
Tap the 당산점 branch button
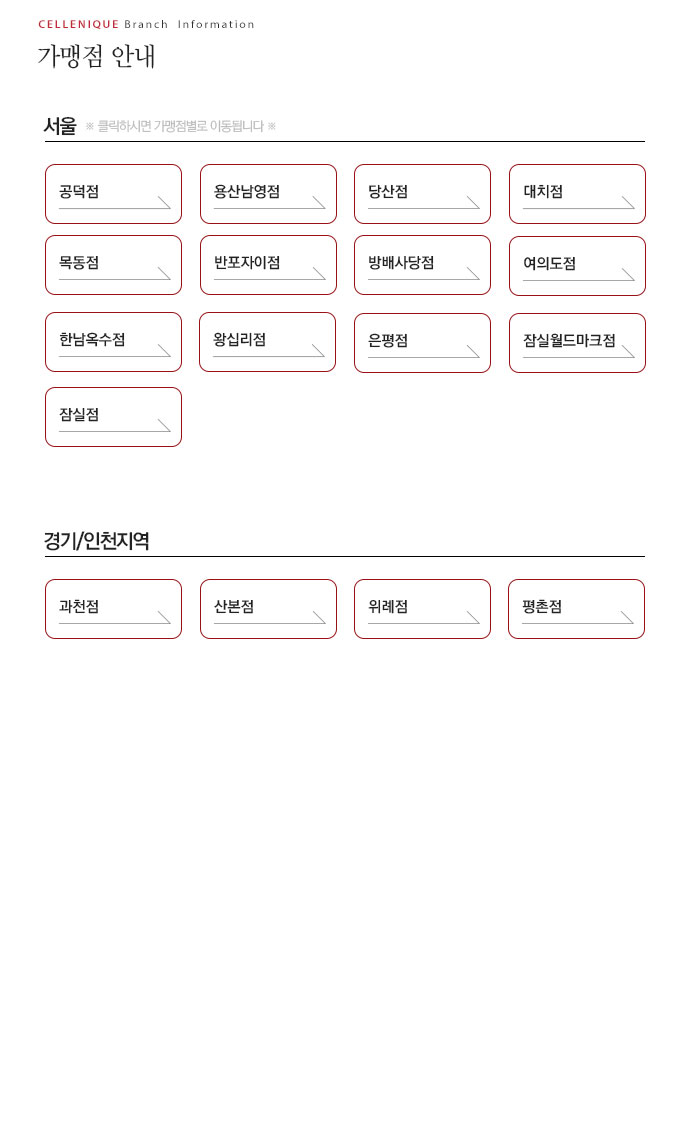(x=422, y=194)
